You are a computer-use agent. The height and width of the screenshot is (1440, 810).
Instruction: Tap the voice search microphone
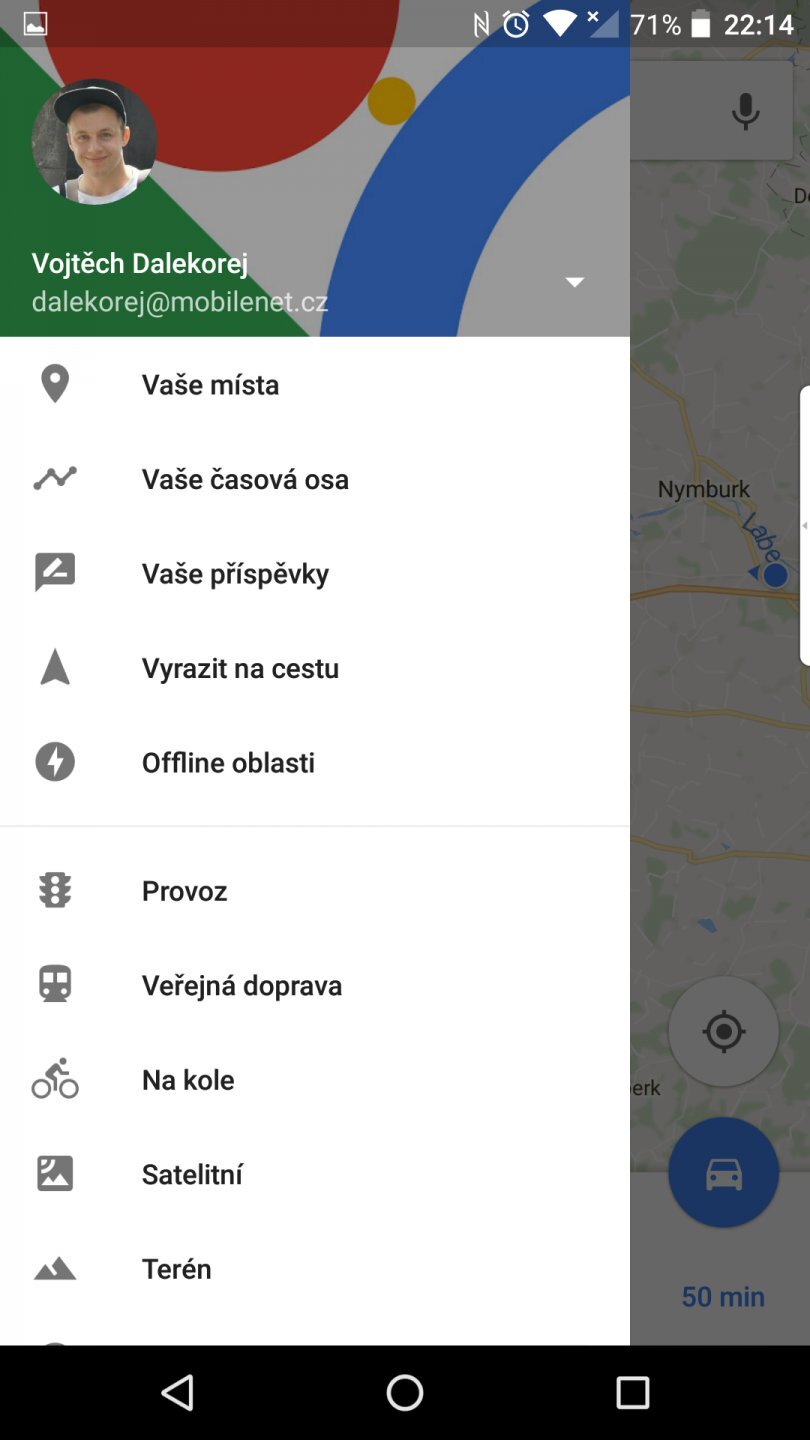[x=745, y=111]
